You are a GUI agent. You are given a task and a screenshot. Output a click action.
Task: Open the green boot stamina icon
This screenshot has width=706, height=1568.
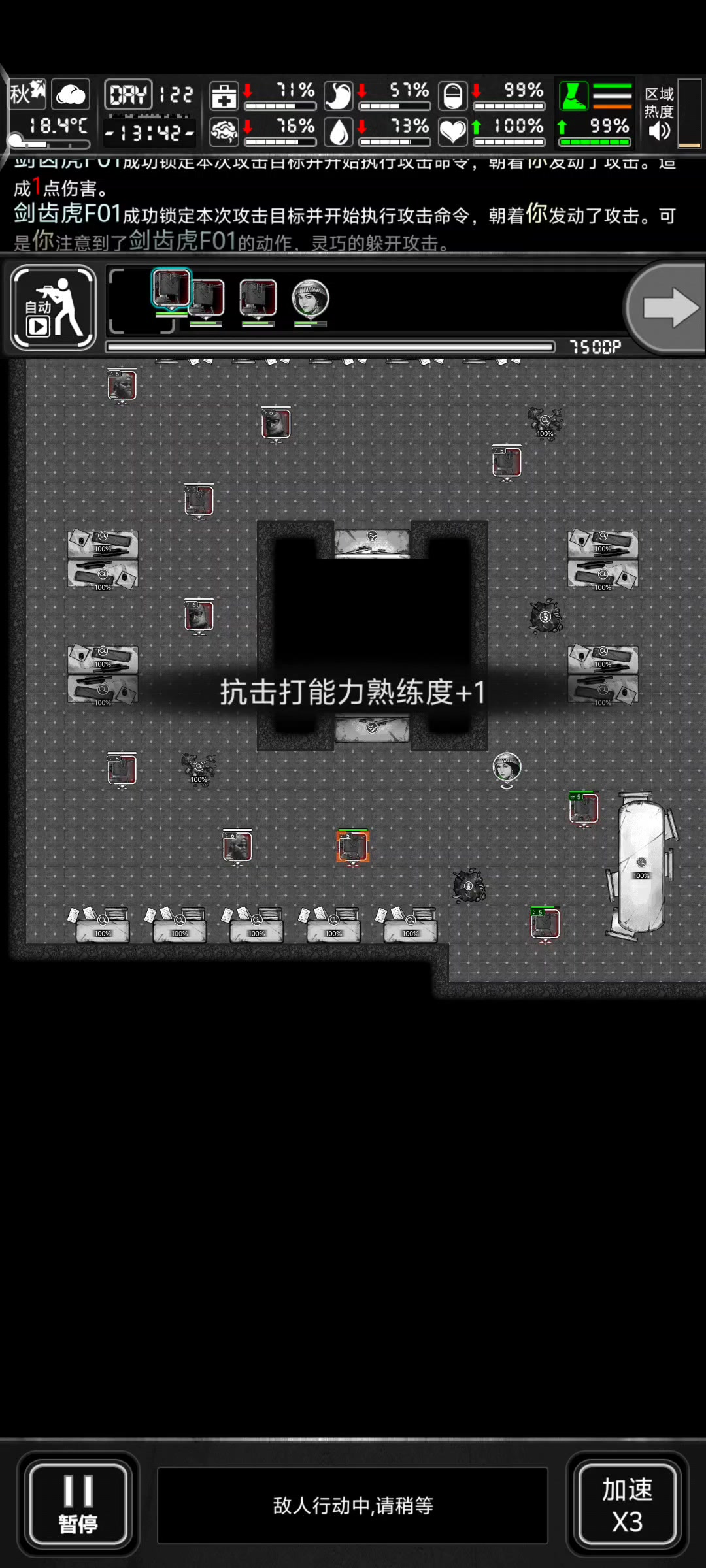coord(573,96)
